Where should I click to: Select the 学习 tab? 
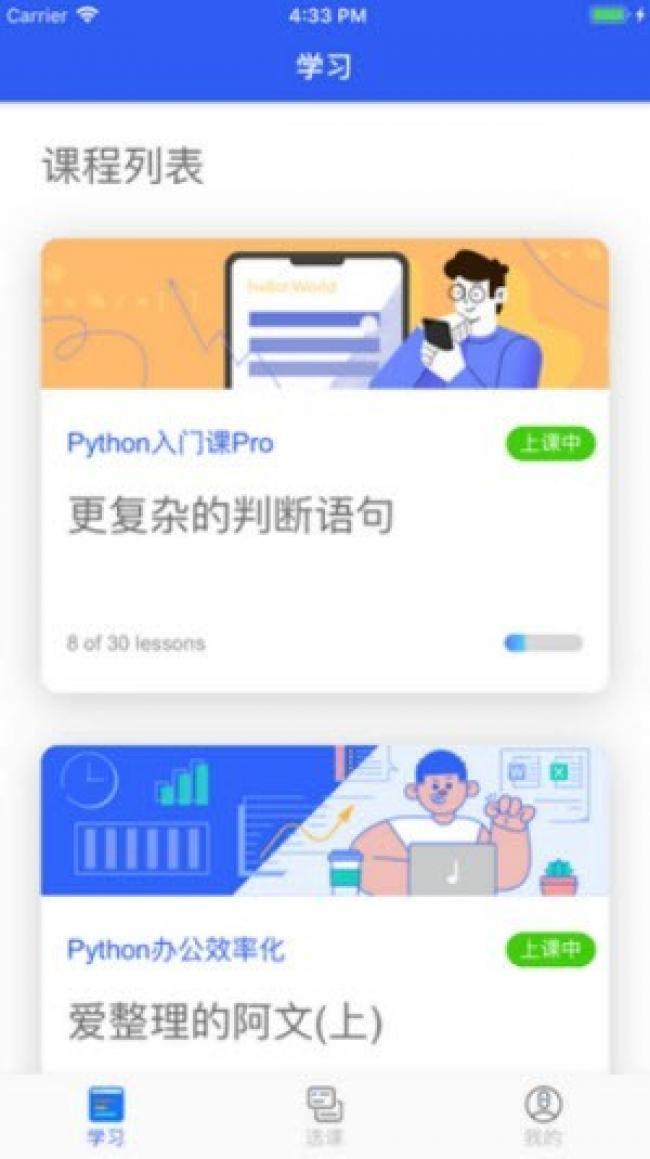click(106, 1116)
